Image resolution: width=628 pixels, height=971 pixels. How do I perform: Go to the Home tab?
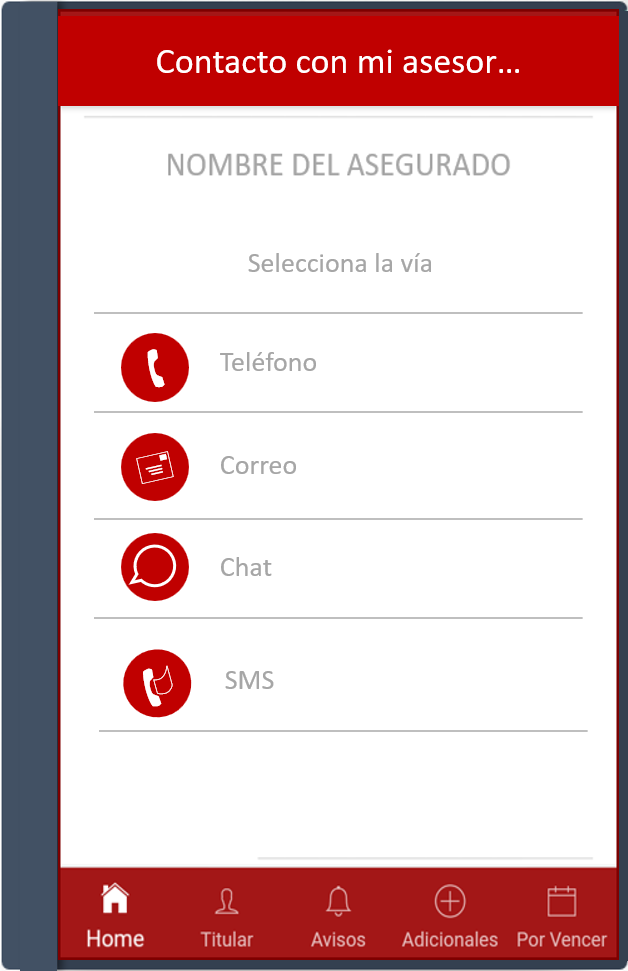(115, 917)
